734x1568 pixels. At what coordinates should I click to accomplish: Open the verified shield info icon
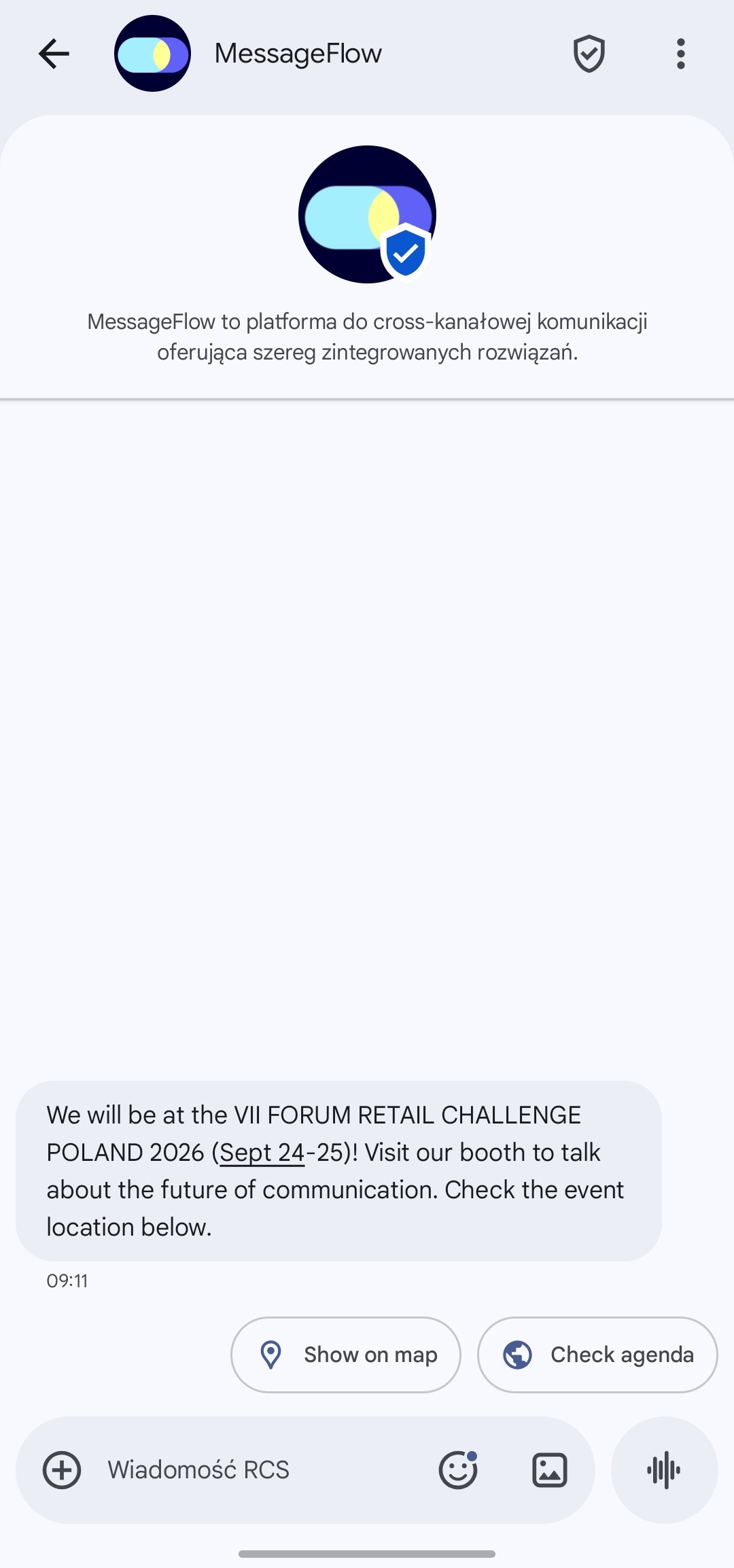click(x=589, y=54)
